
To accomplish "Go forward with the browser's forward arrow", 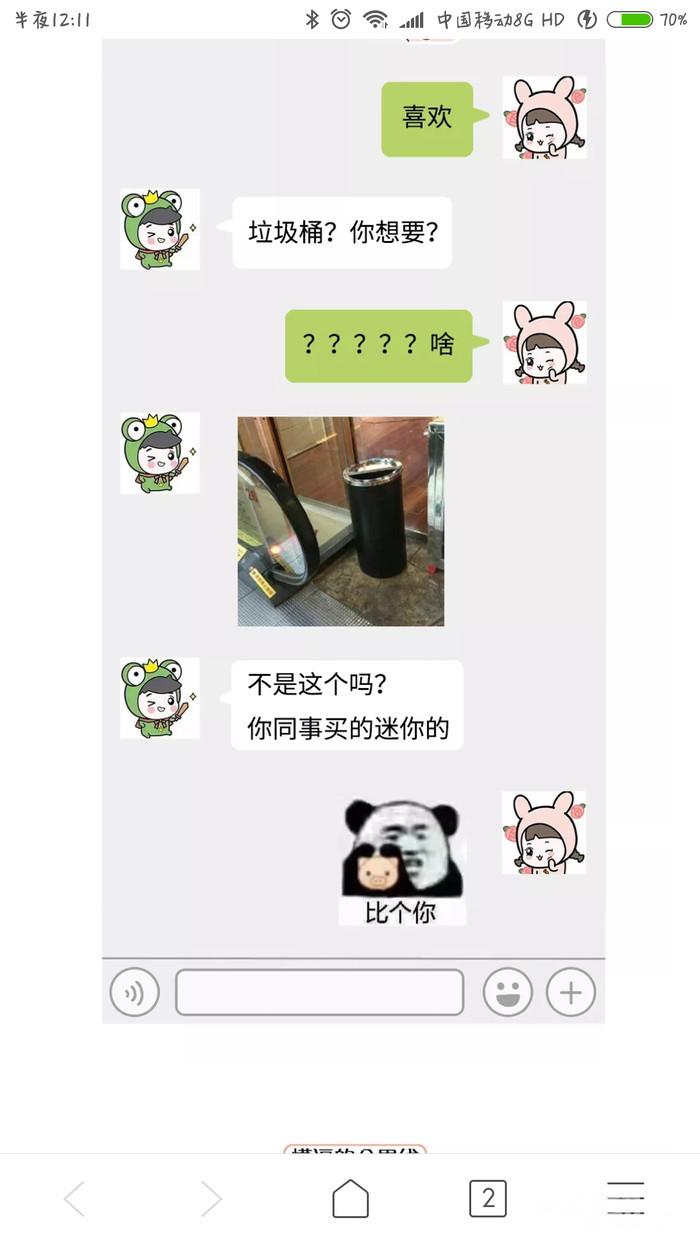I will point(211,1198).
